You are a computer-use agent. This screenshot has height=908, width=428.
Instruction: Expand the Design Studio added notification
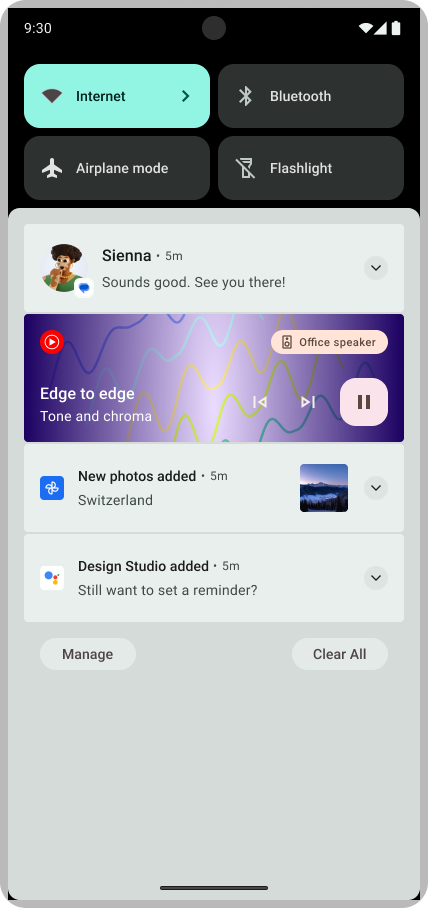tap(376, 578)
